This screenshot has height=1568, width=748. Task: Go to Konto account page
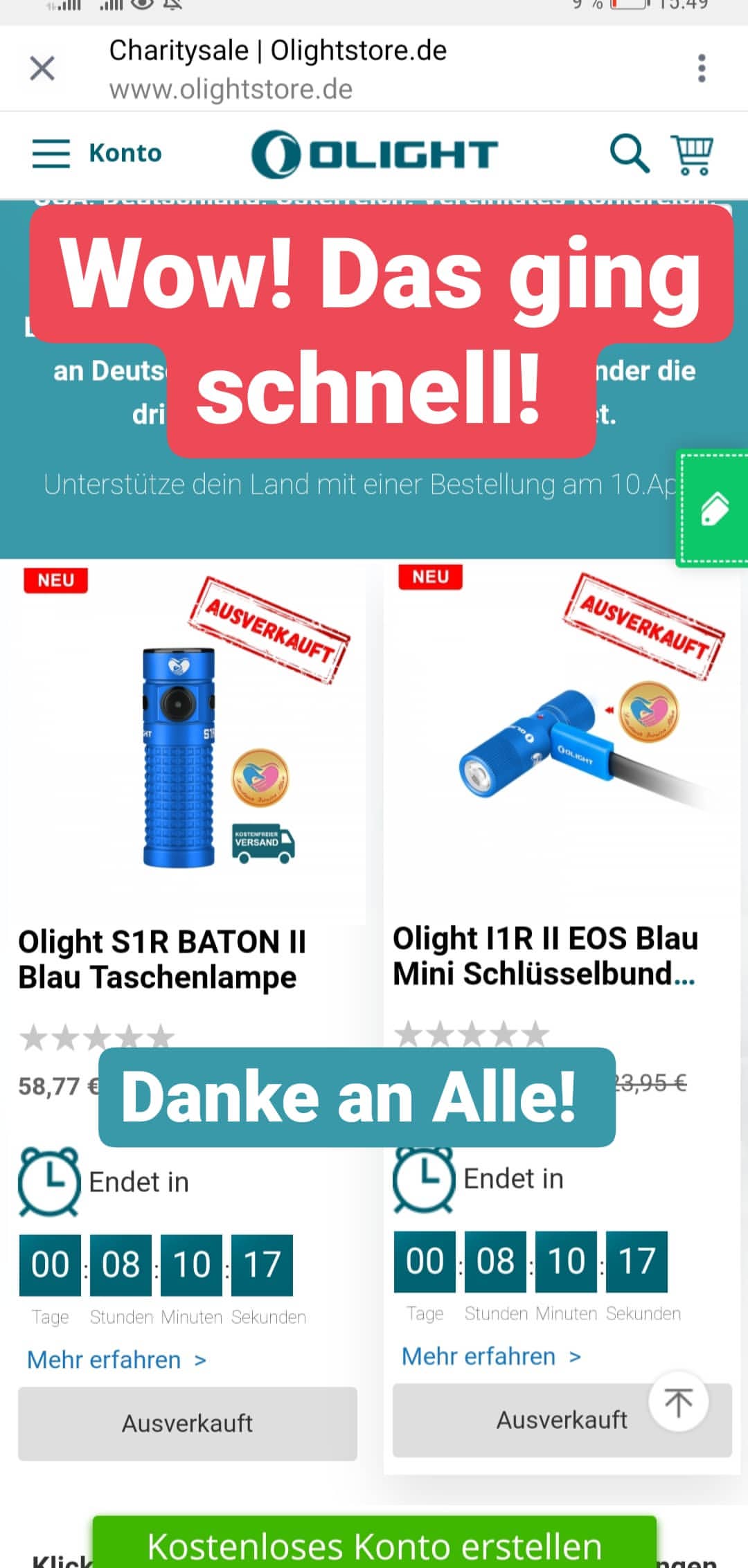point(125,153)
